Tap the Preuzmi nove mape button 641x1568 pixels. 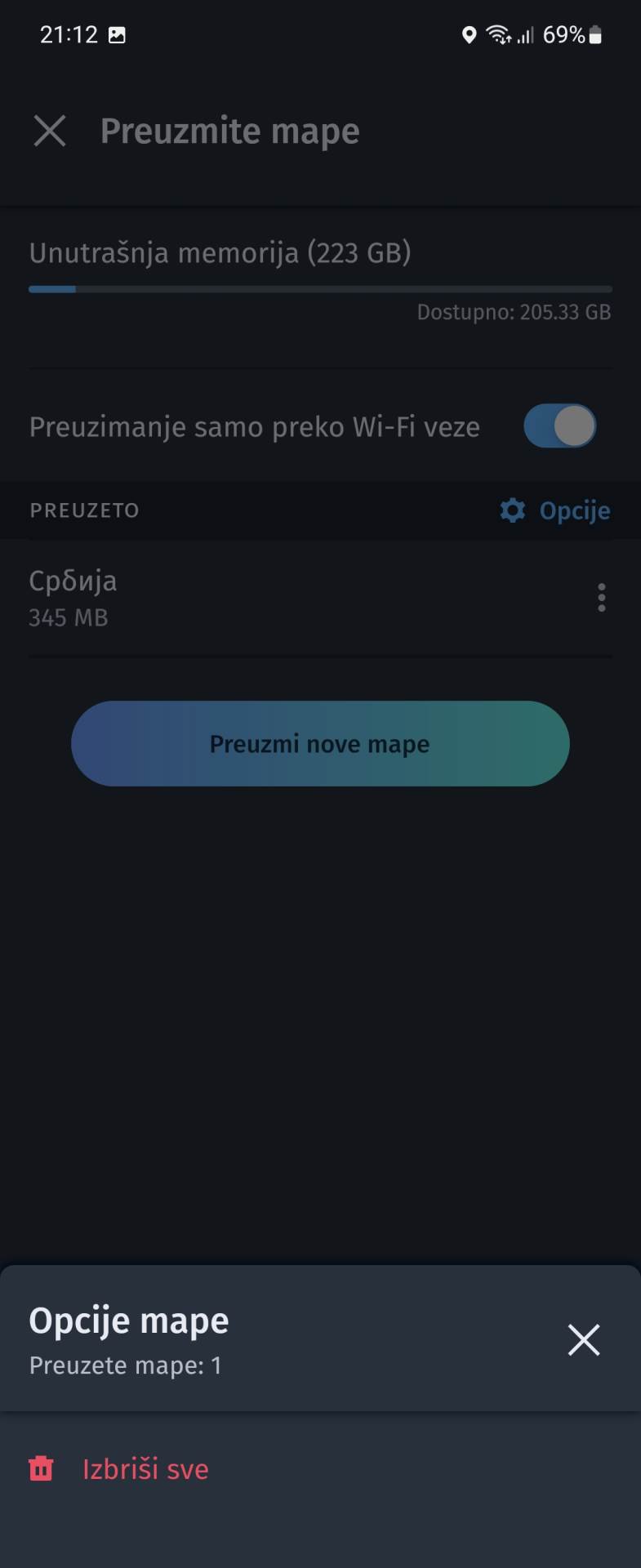pyautogui.click(x=320, y=743)
